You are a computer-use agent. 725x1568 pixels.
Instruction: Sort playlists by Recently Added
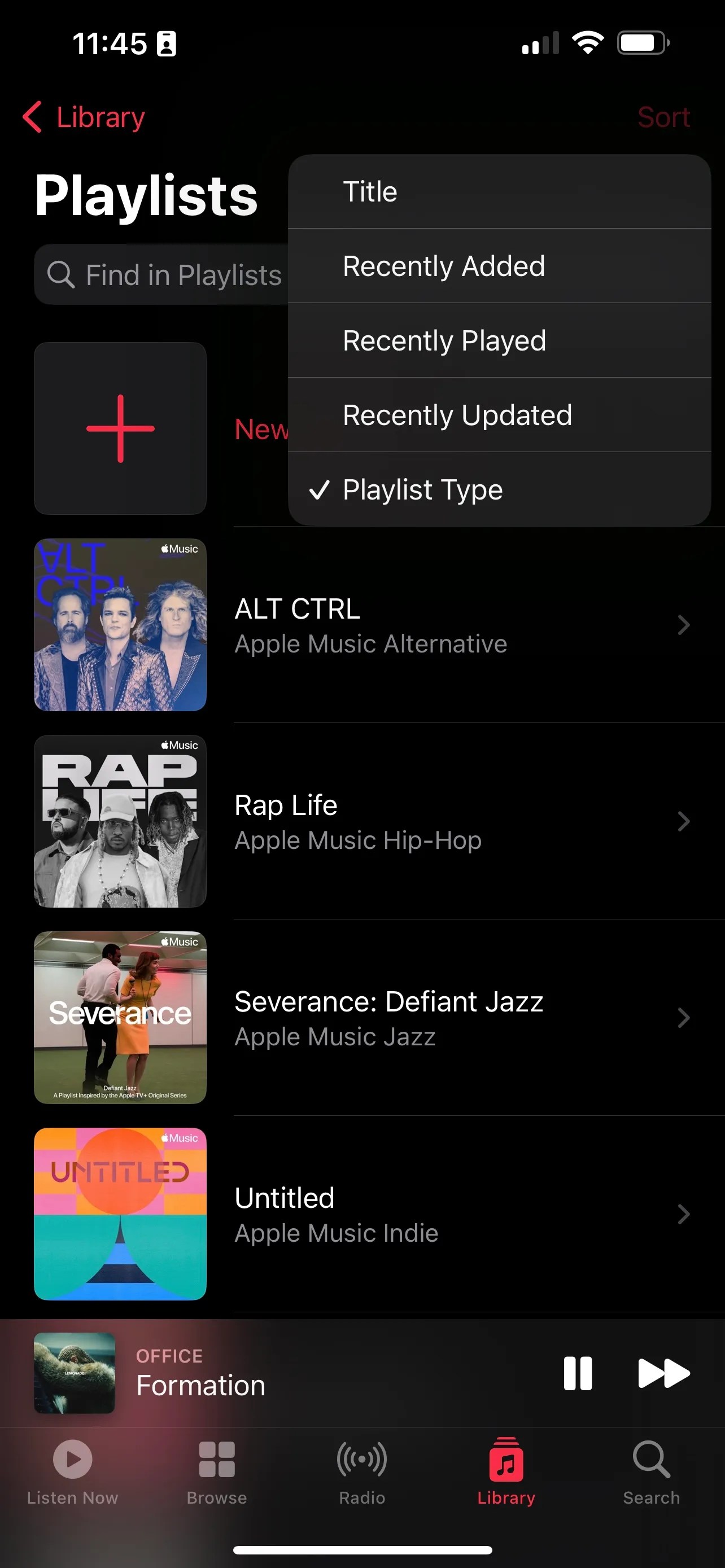pyautogui.click(x=499, y=266)
